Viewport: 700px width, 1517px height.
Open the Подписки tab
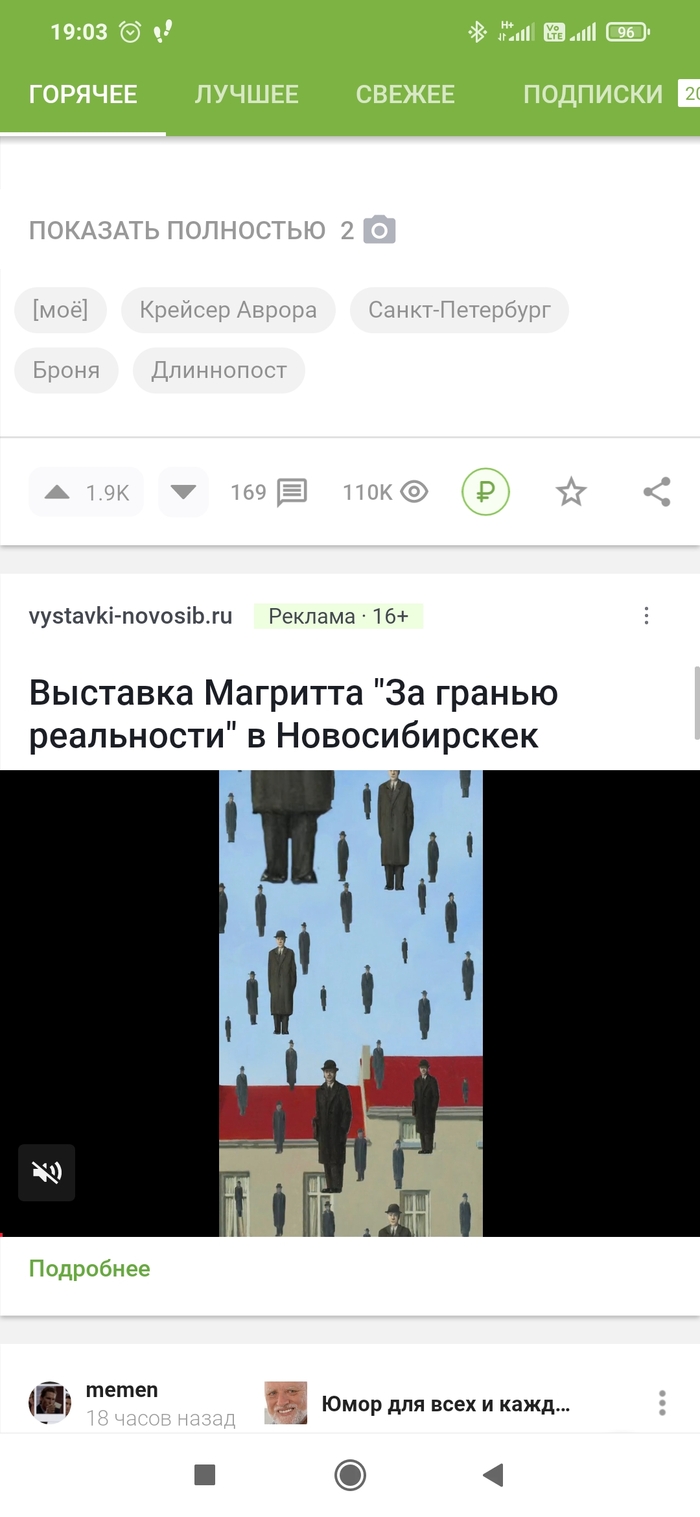593,95
